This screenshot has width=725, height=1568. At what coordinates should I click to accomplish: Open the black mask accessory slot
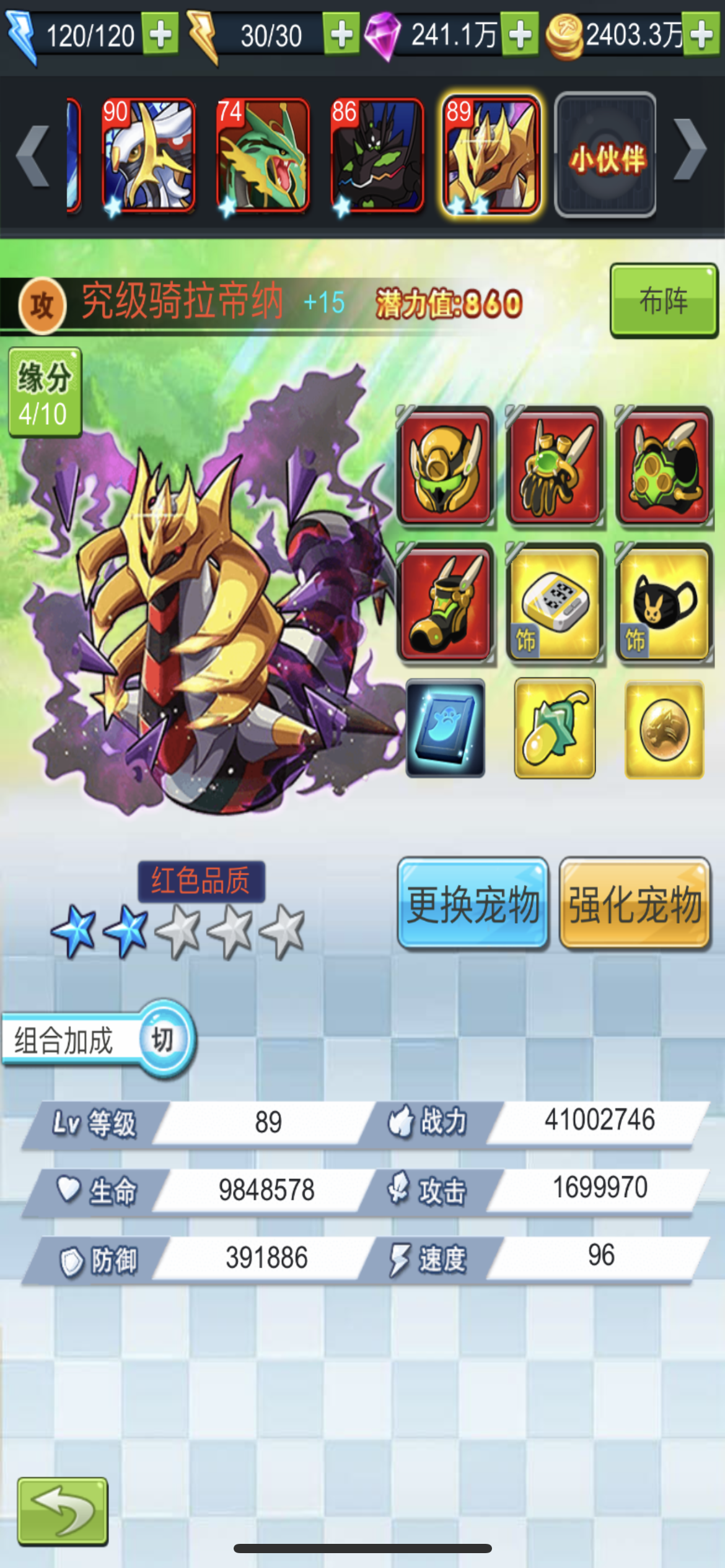[x=664, y=603]
